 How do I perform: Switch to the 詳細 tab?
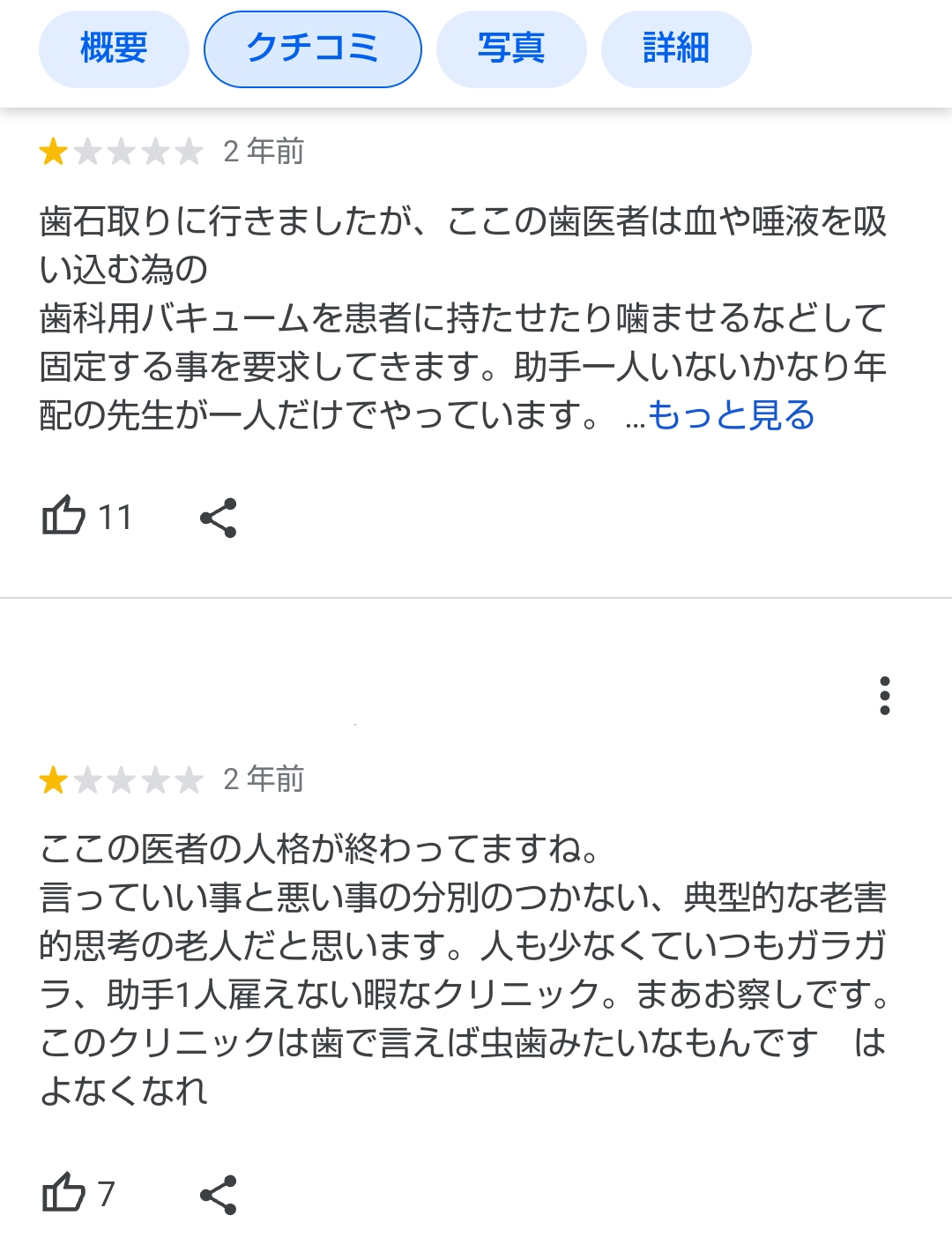tap(675, 48)
